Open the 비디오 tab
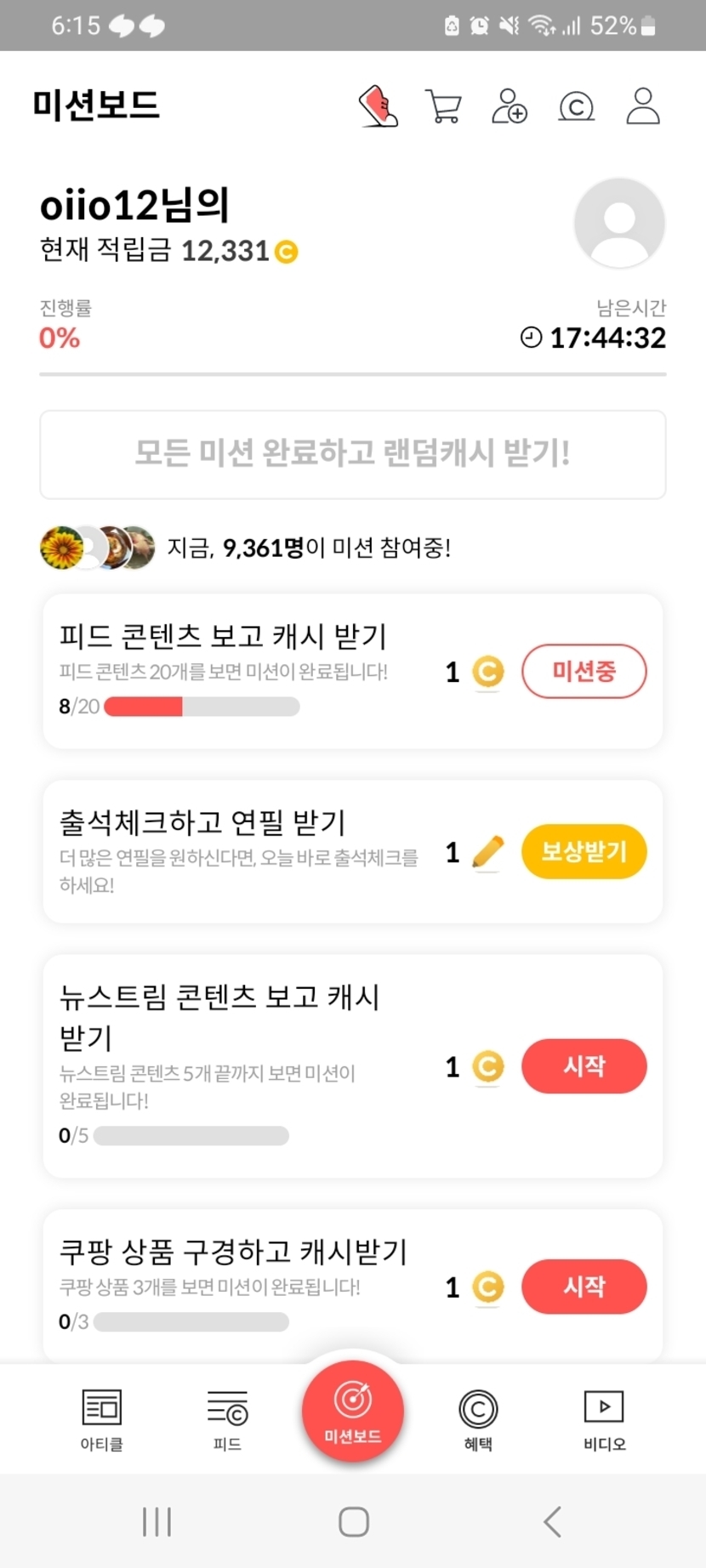Image resolution: width=706 pixels, height=1568 pixels. [x=604, y=1418]
